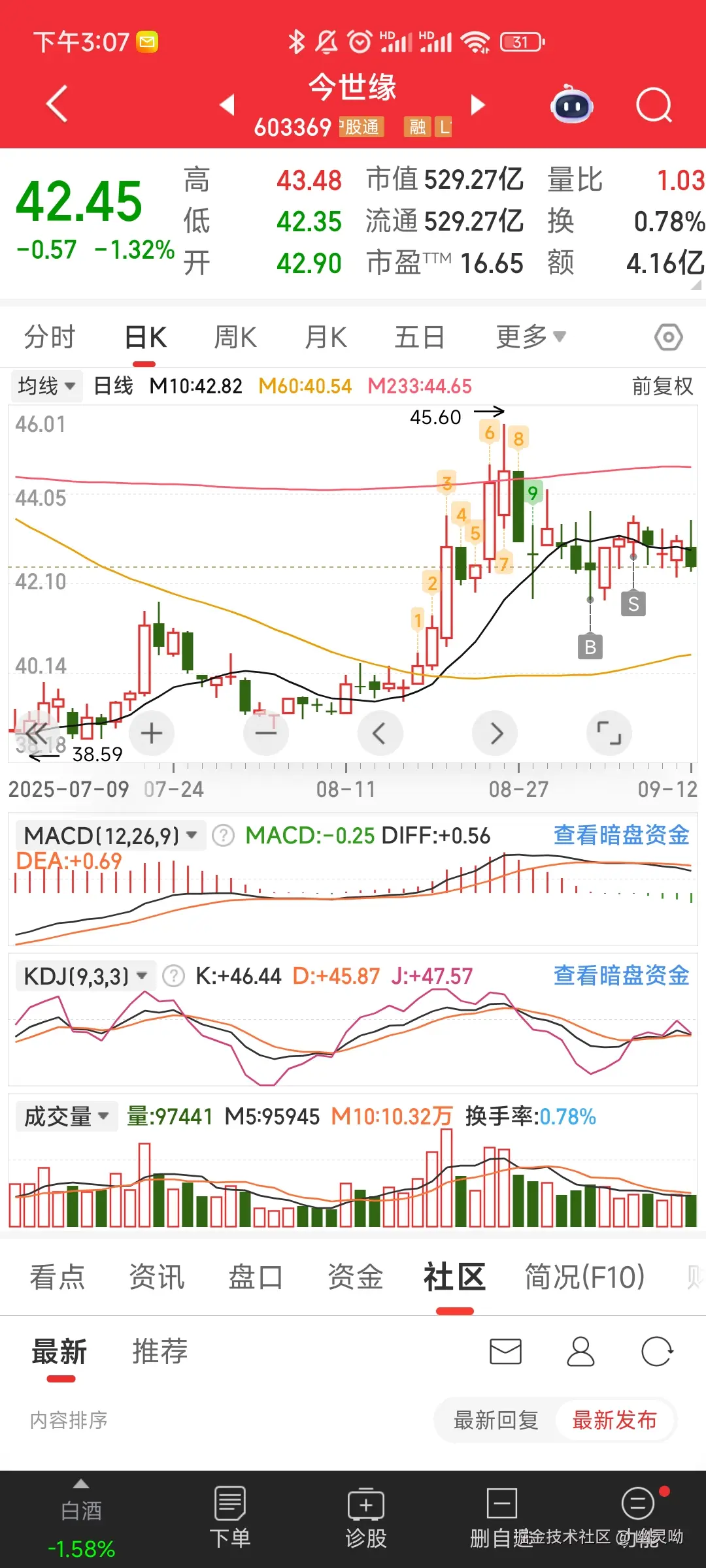This screenshot has width=706, height=1568.
Task: Open the 查看暗盘资金 link
Action: [x=620, y=834]
